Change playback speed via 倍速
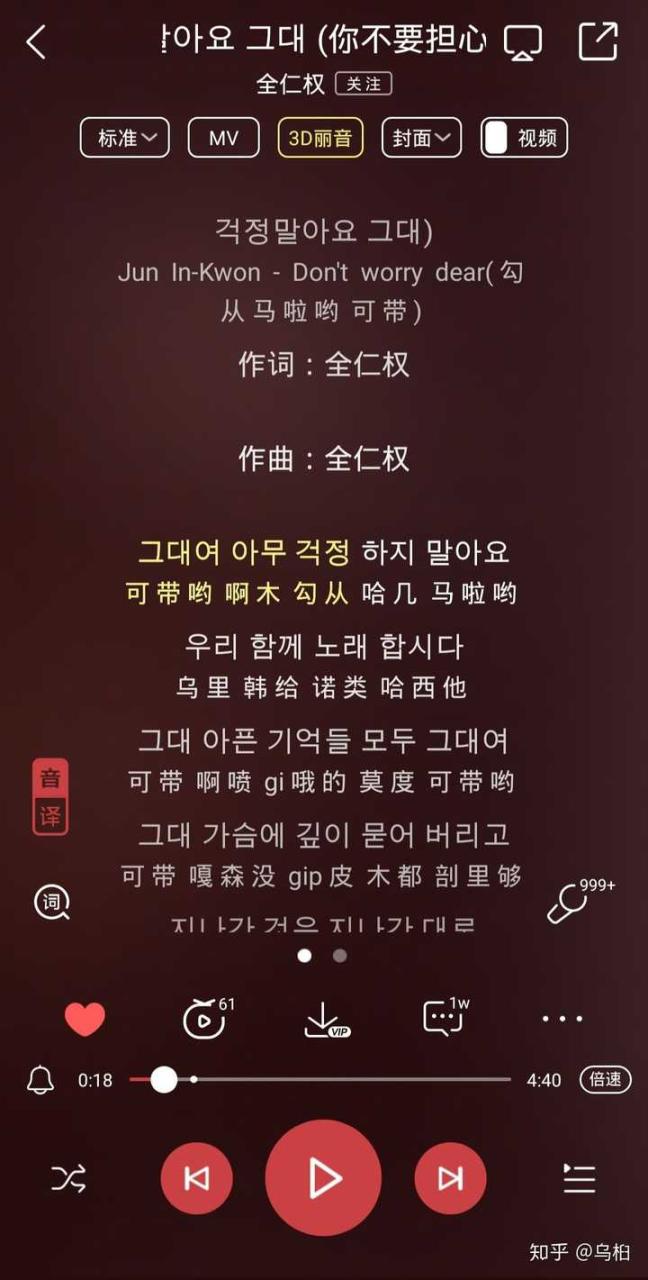Screen dimensions: 648x1280 click(605, 1080)
